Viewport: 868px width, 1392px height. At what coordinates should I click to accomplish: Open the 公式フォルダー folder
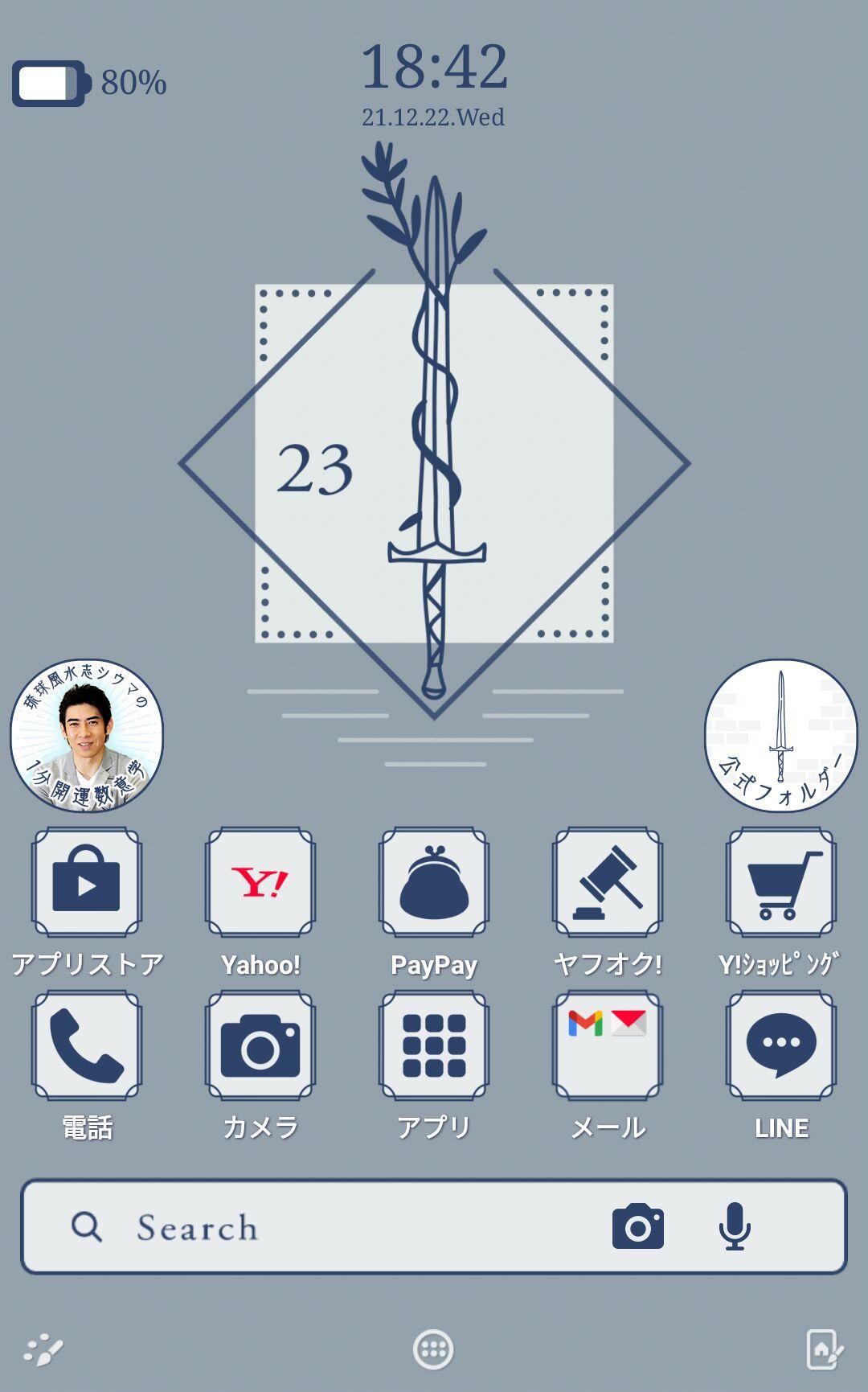(781, 735)
